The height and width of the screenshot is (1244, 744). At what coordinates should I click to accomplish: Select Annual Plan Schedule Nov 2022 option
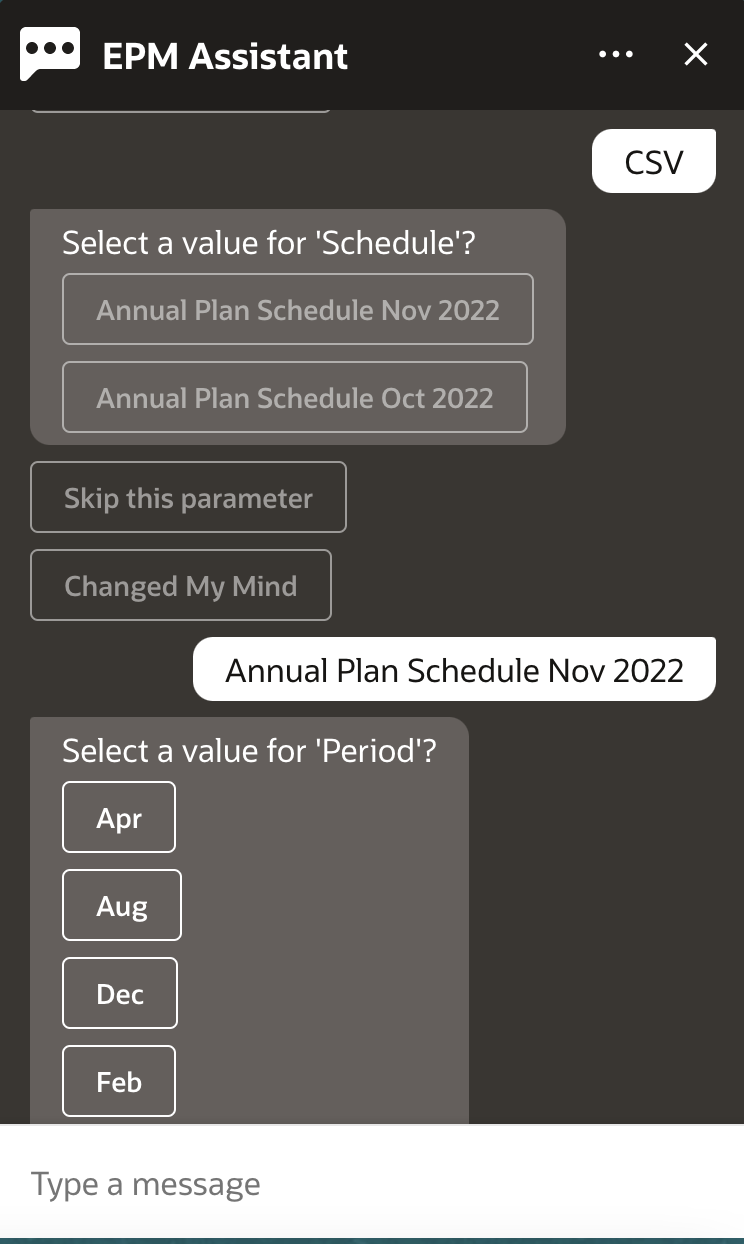click(x=298, y=310)
